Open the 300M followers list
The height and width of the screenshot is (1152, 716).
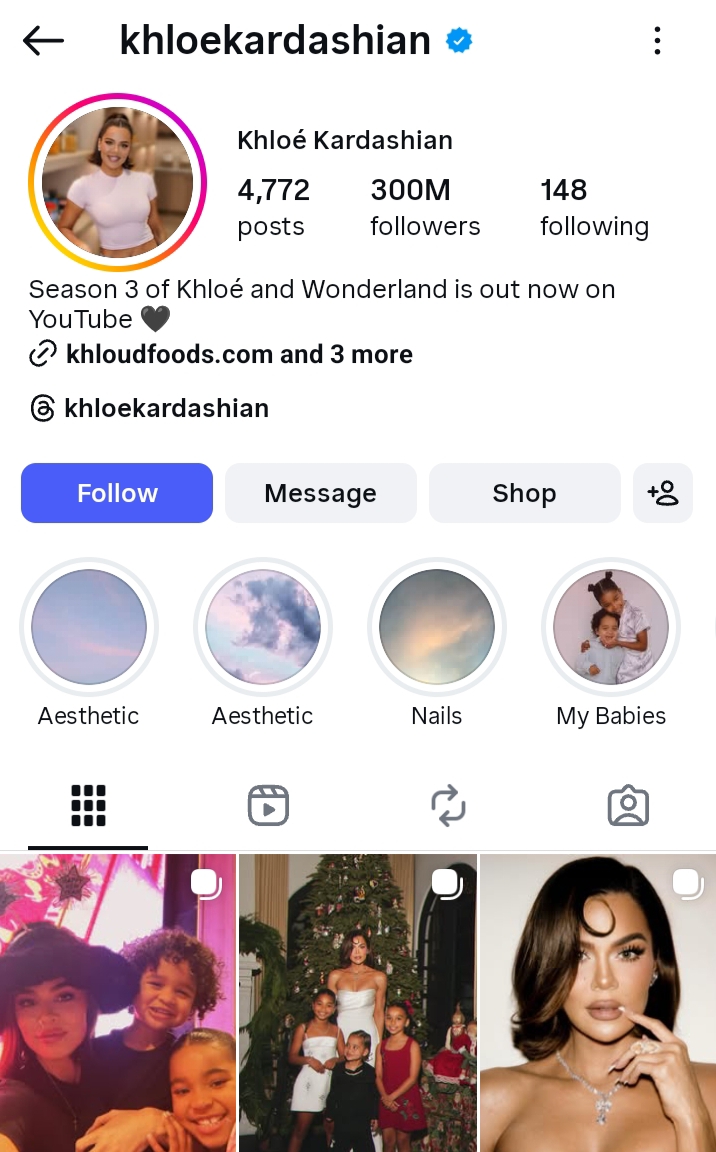coord(425,207)
